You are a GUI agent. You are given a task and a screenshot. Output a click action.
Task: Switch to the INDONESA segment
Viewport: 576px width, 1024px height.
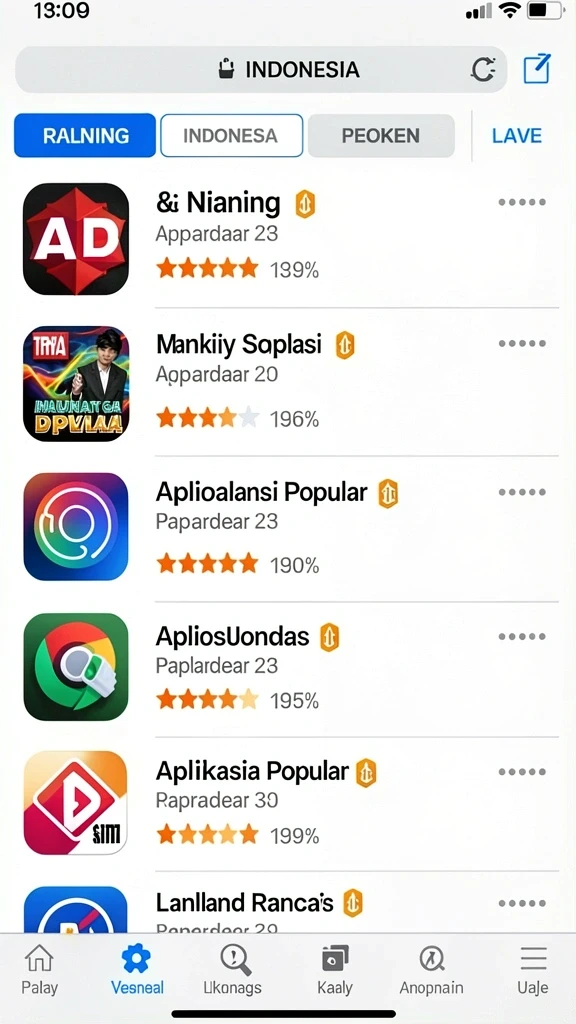pyautogui.click(x=231, y=136)
